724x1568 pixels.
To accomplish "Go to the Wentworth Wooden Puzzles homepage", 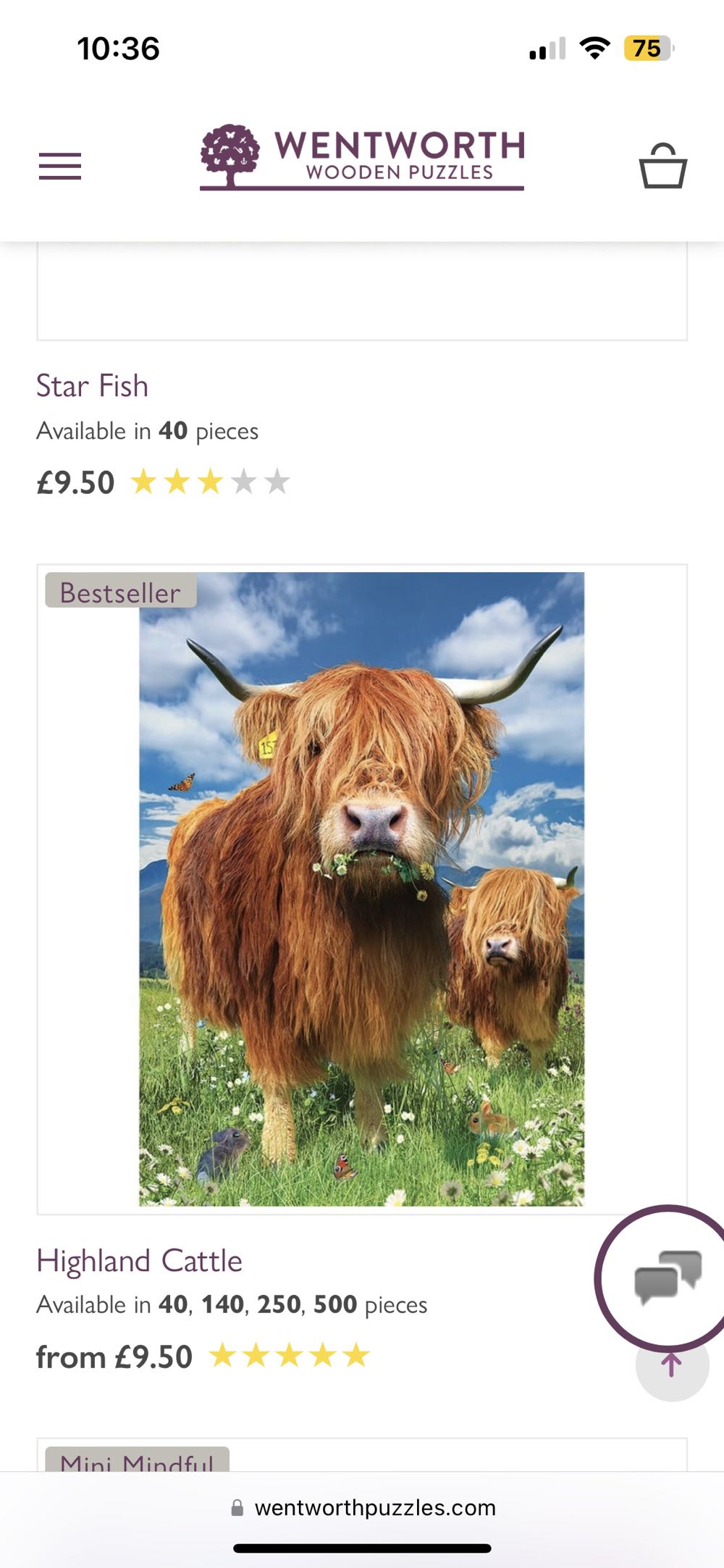I will (x=362, y=158).
